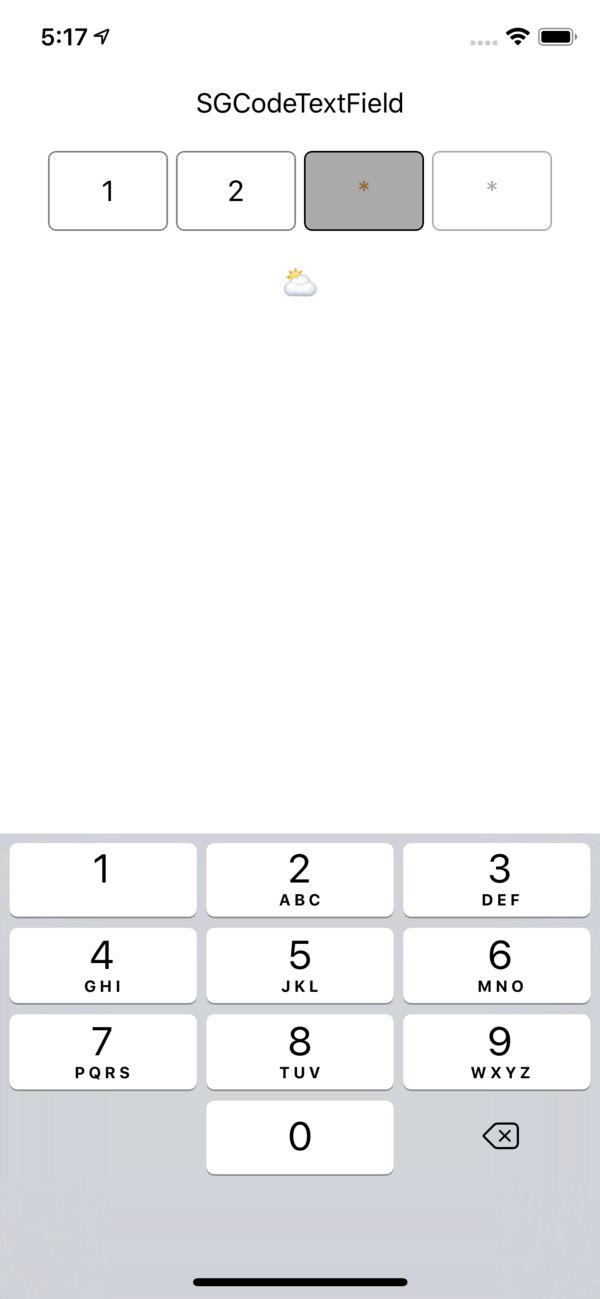Enter 2 using the keypad
The height and width of the screenshot is (1299, 600).
pos(300,879)
